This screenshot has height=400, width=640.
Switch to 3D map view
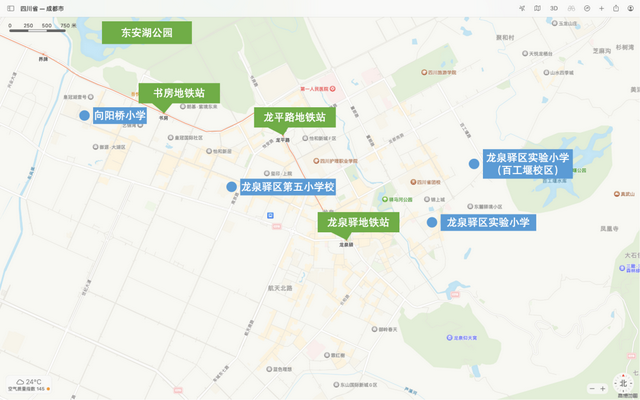point(554,8)
